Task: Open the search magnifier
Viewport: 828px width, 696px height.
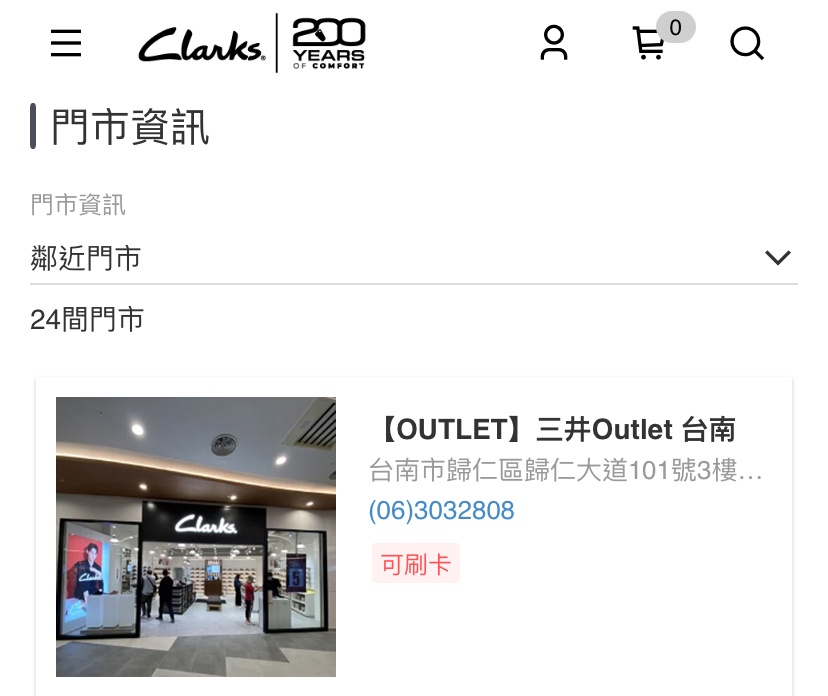Action: tap(746, 44)
